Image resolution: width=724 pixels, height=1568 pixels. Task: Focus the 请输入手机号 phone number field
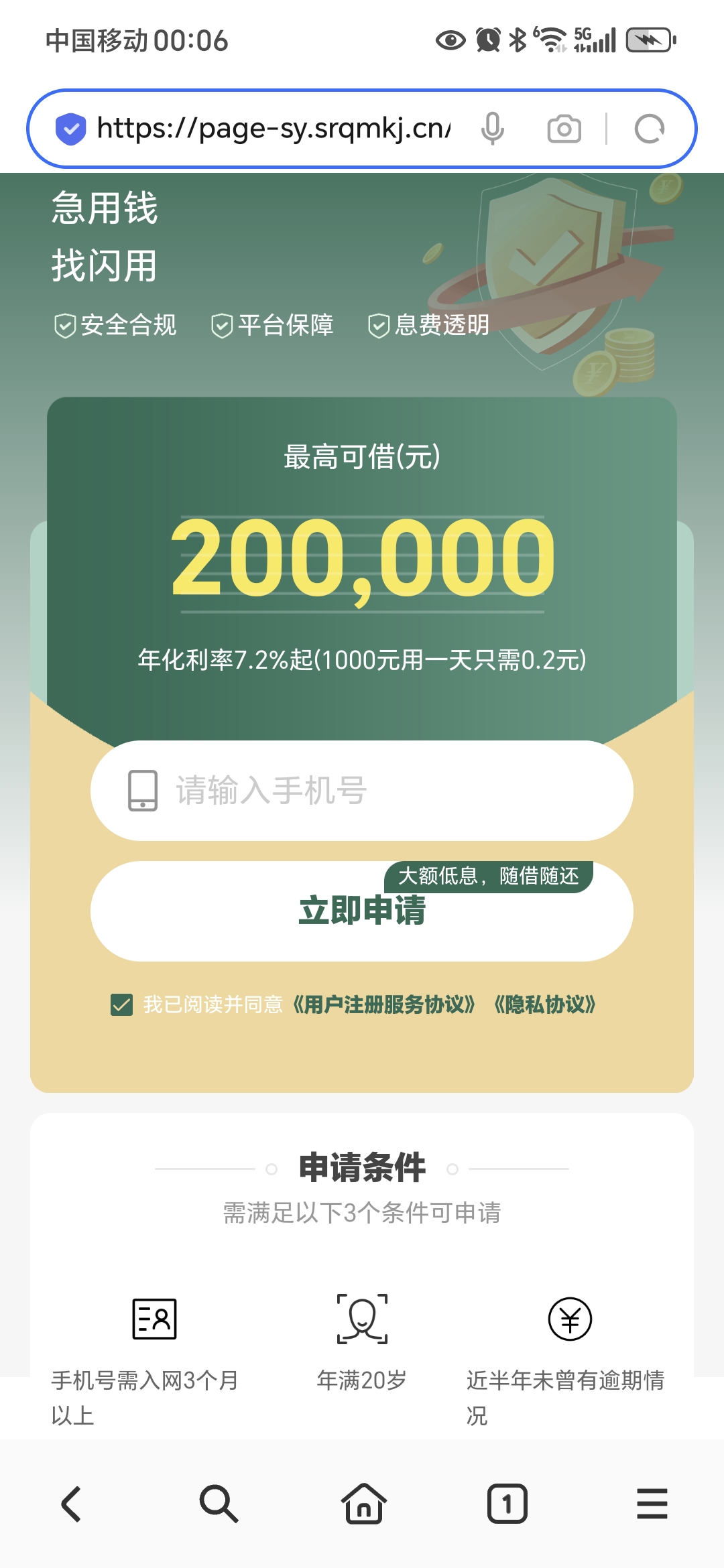tap(362, 791)
